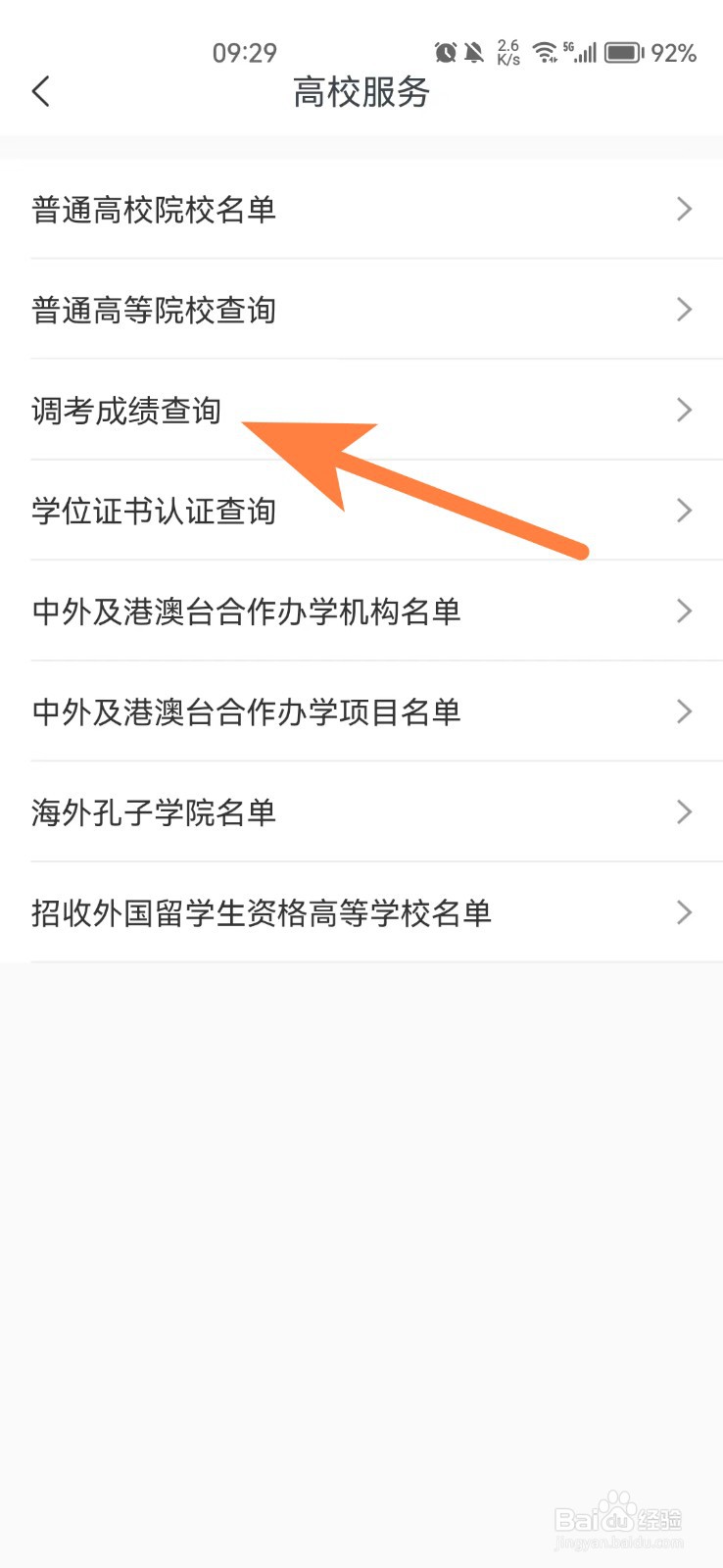
Task: Select 招收外国留学生资格高等学校名单
Action: point(260,911)
